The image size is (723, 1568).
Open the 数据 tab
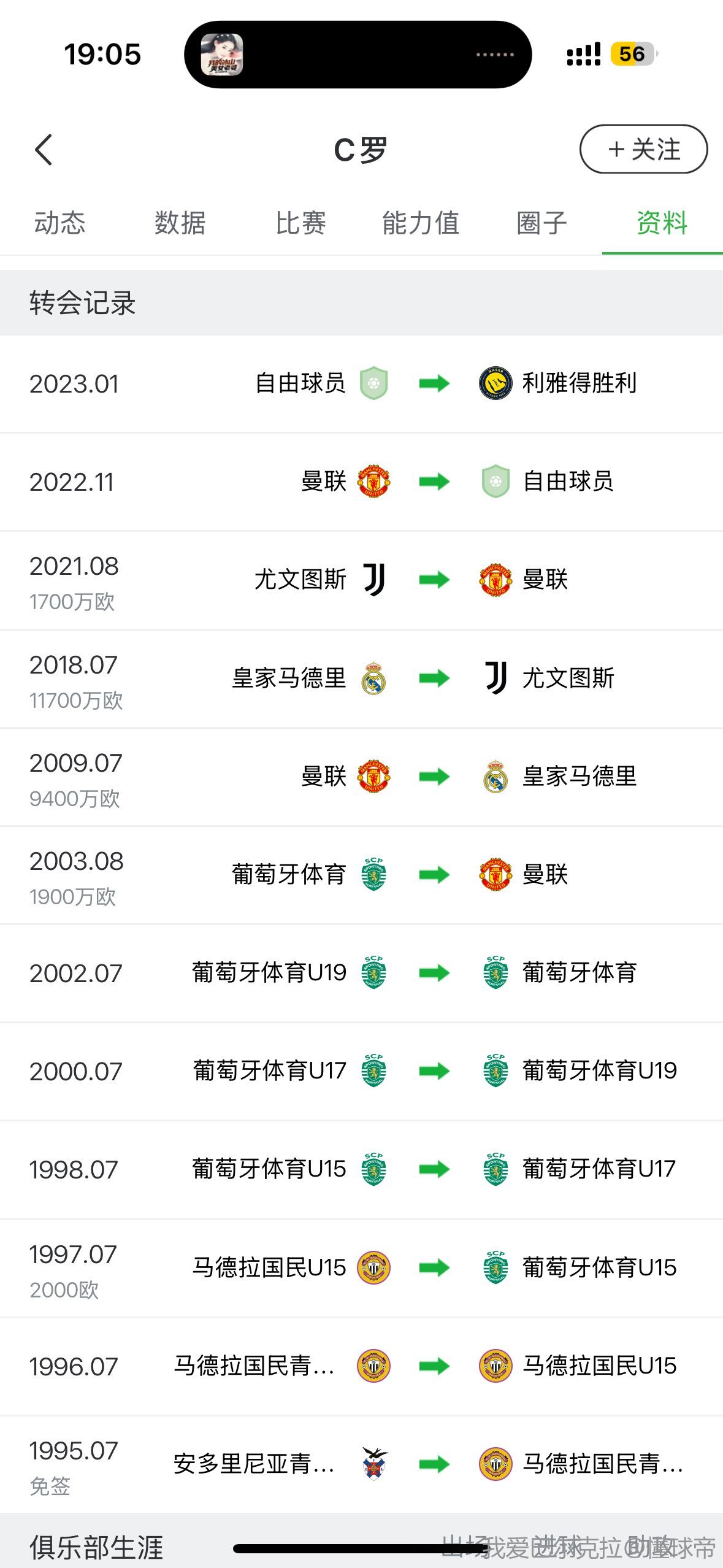(x=180, y=223)
